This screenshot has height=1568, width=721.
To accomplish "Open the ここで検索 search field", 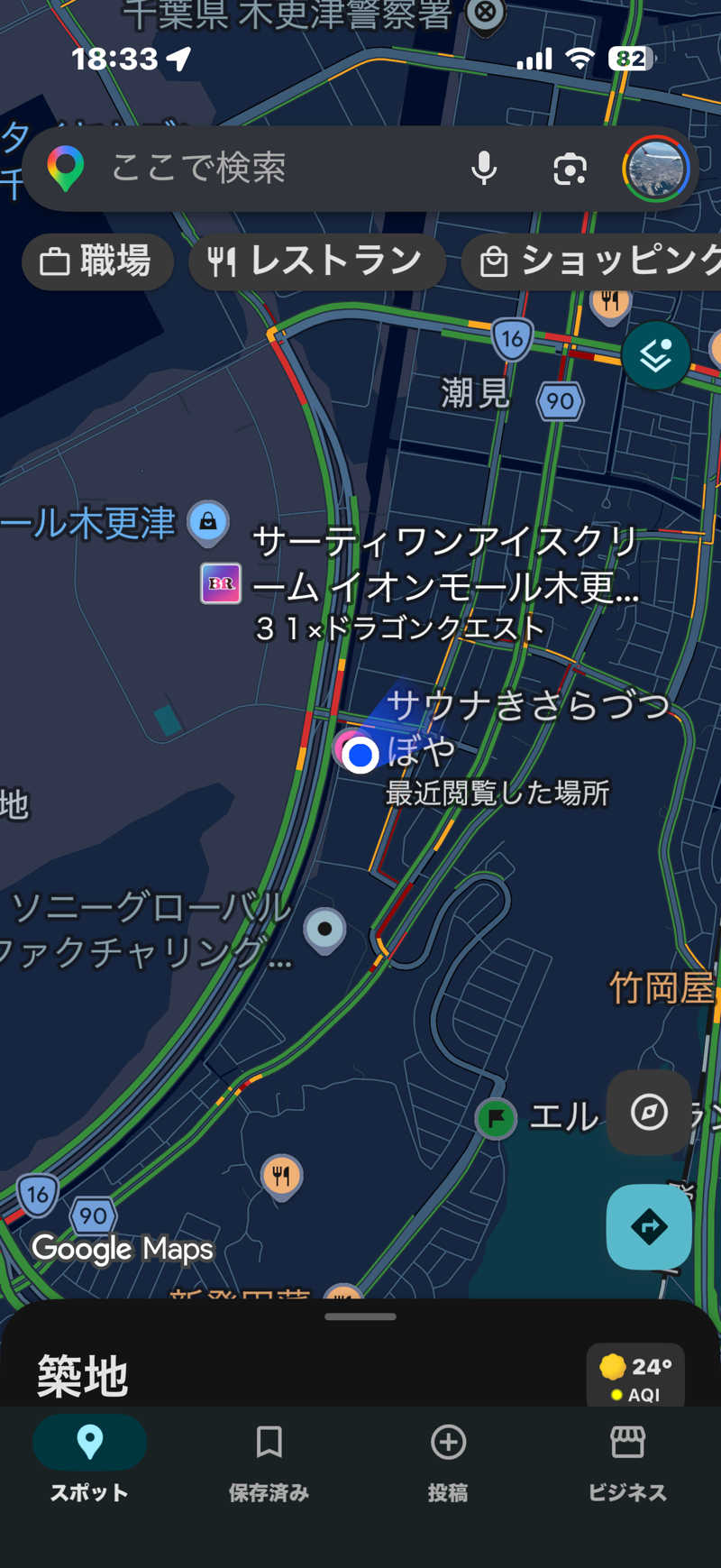I will tap(261, 169).
